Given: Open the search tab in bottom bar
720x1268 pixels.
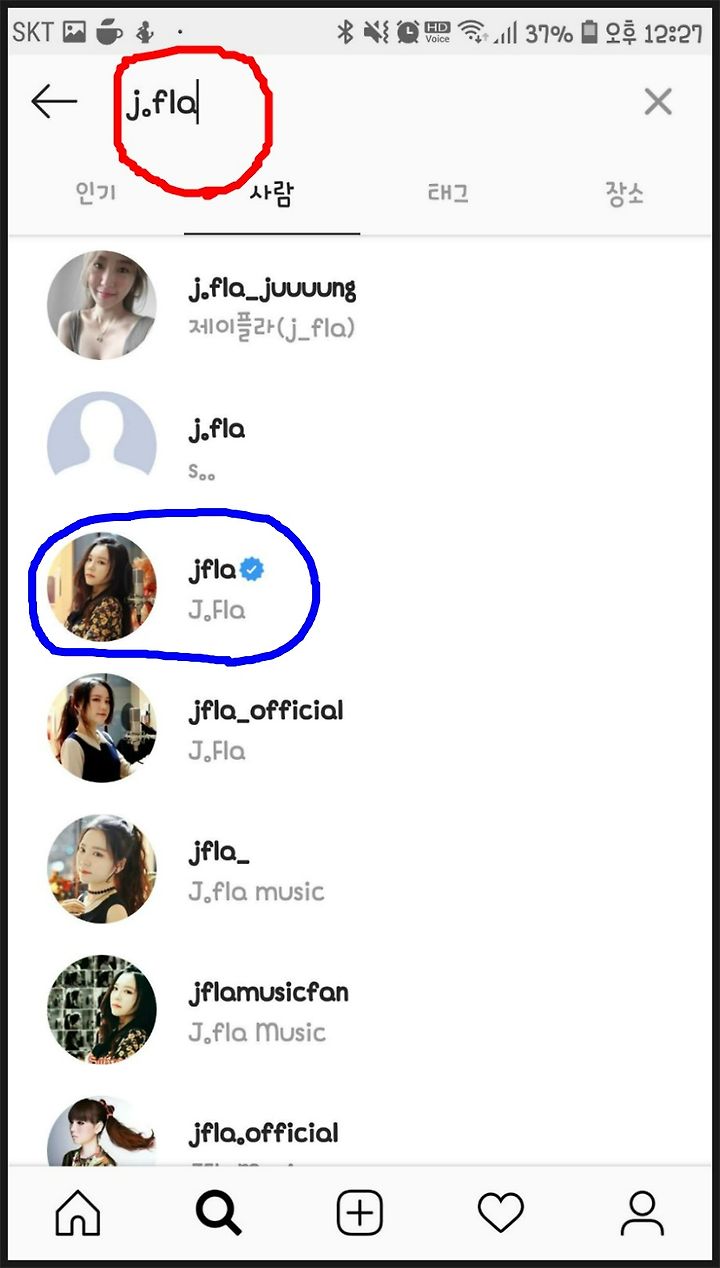Looking at the screenshot, I should pyautogui.click(x=219, y=1214).
